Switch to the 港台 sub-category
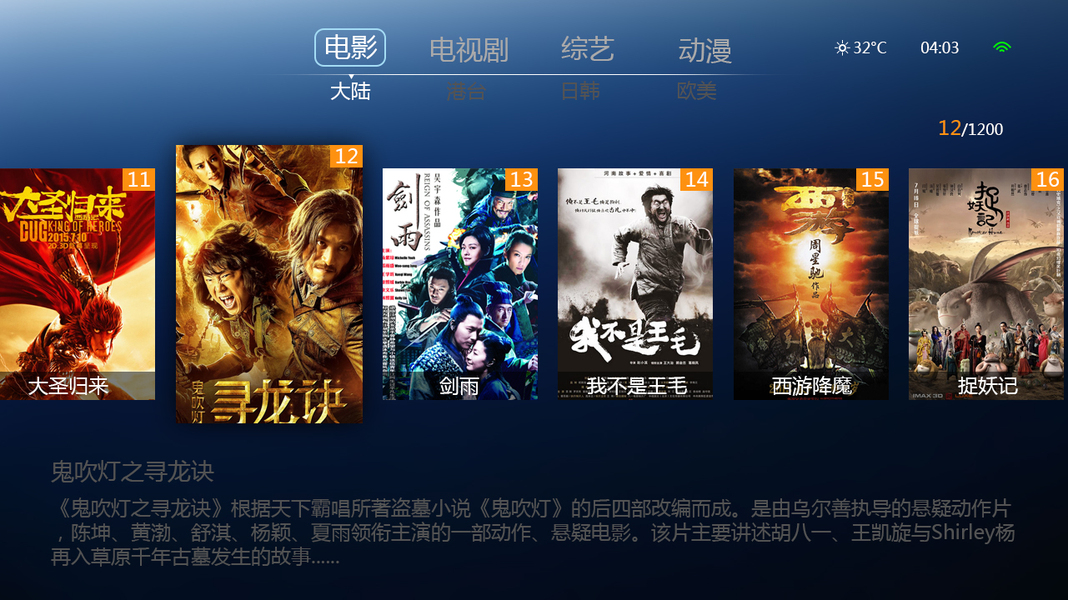 pos(466,91)
